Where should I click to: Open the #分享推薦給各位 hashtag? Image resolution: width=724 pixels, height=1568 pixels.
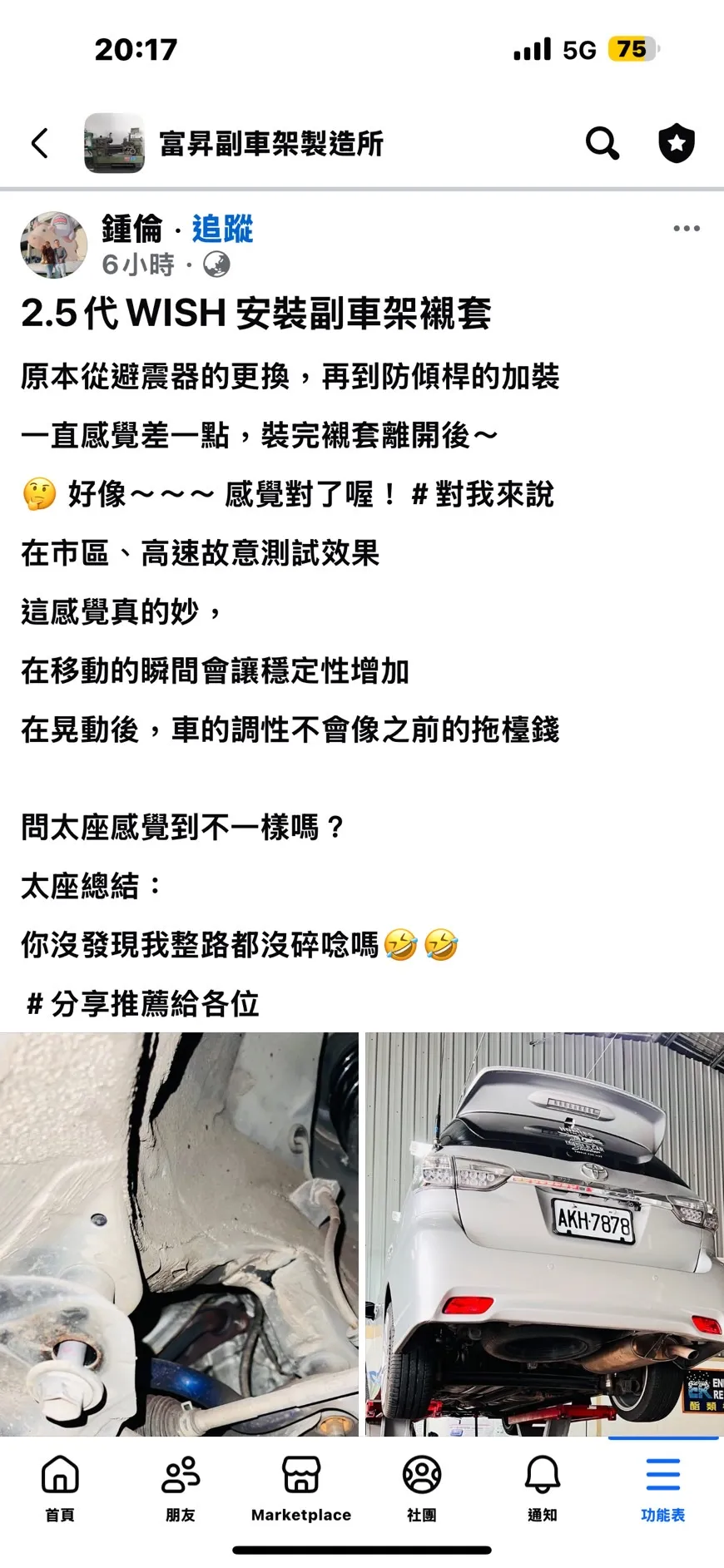143,1004
